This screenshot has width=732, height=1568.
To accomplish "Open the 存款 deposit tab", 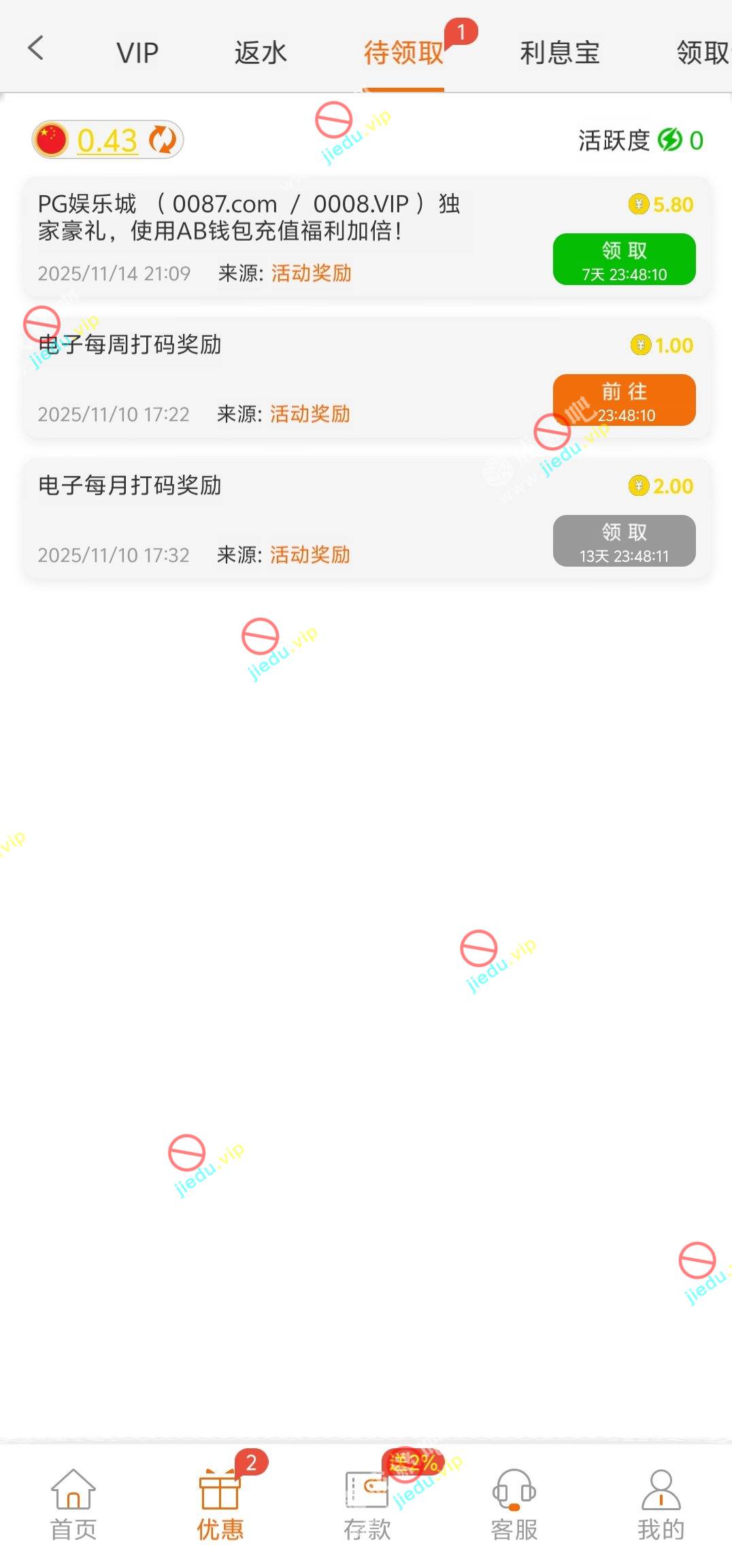I will (367, 1505).
